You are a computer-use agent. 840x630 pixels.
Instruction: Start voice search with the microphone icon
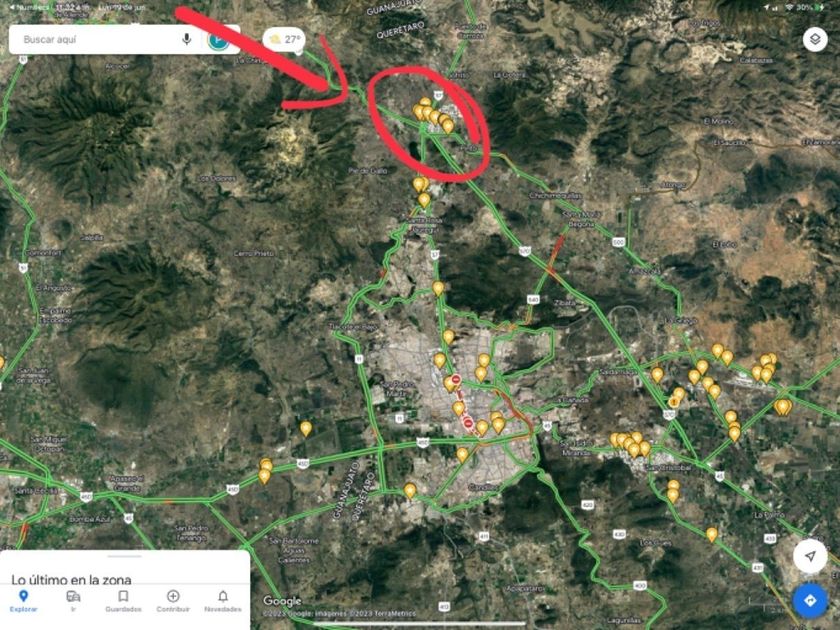click(x=187, y=39)
